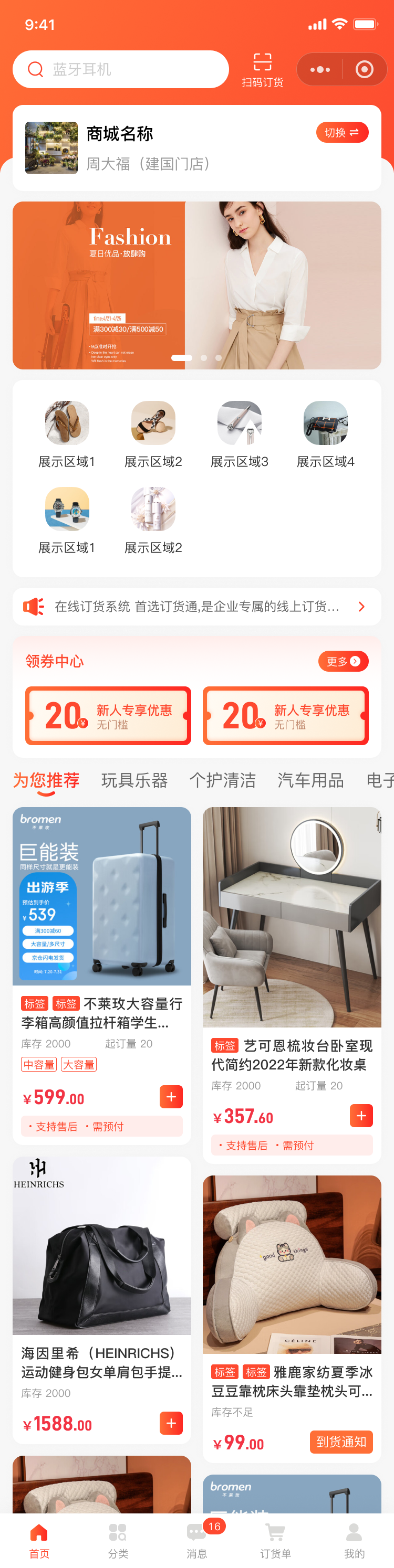The height and width of the screenshot is (1568, 394).
Task: Tap 更多 in 领券中心
Action: pyautogui.click(x=343, y=661)
